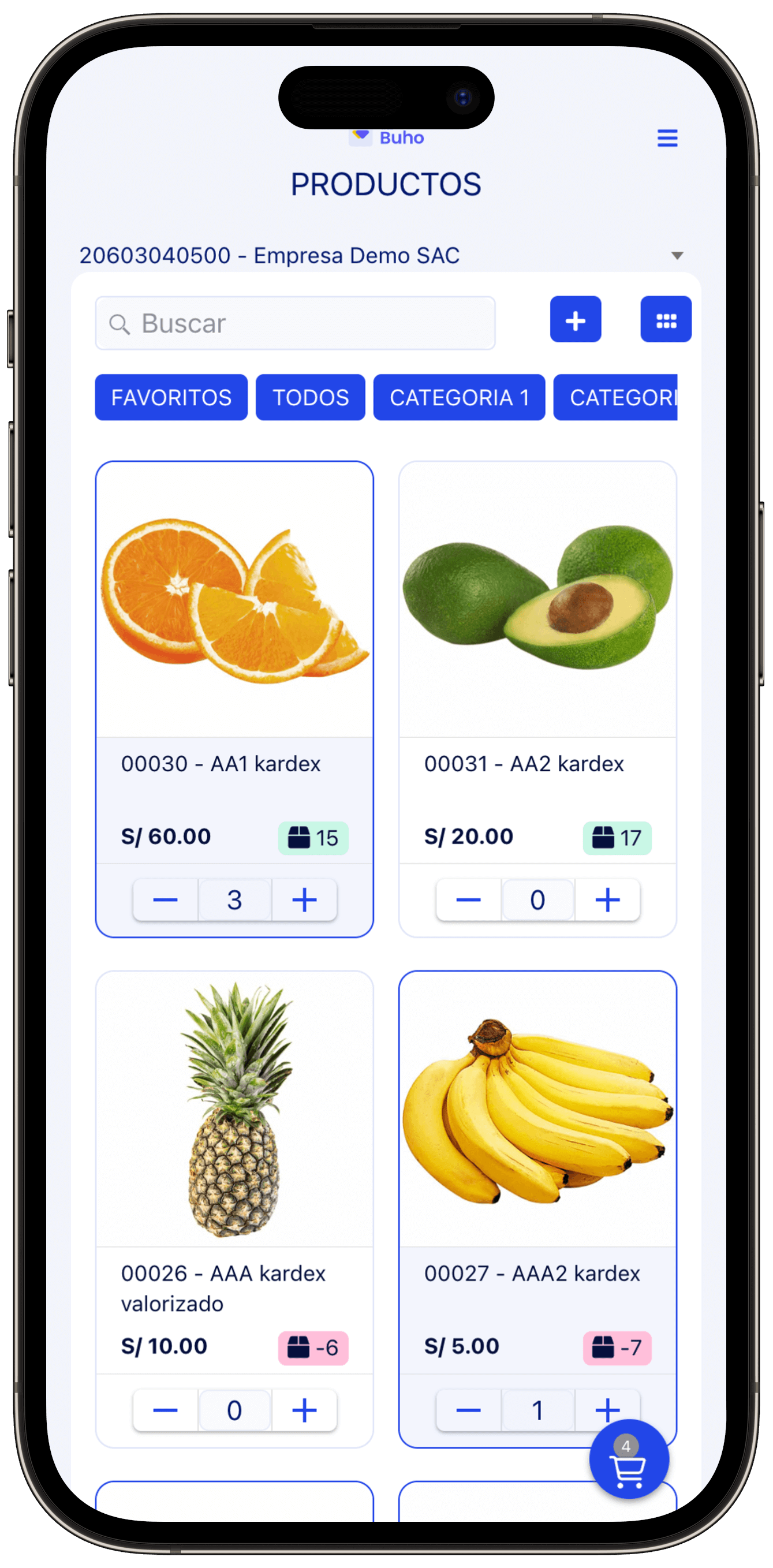
Task: Open product 00031 - AA2 kardex
Action: [537, 600]
